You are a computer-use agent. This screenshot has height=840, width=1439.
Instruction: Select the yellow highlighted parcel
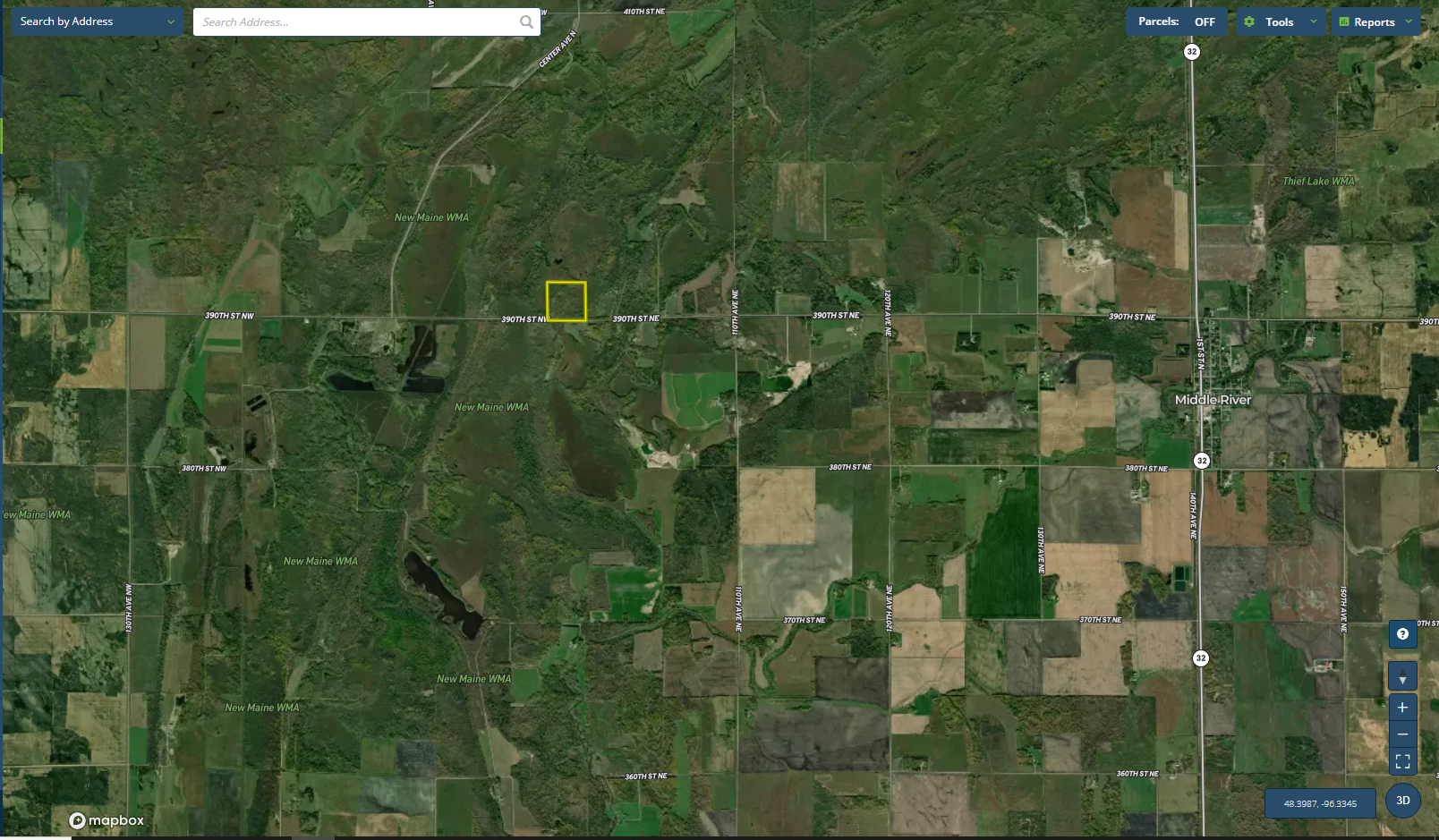tap(566, 301)
